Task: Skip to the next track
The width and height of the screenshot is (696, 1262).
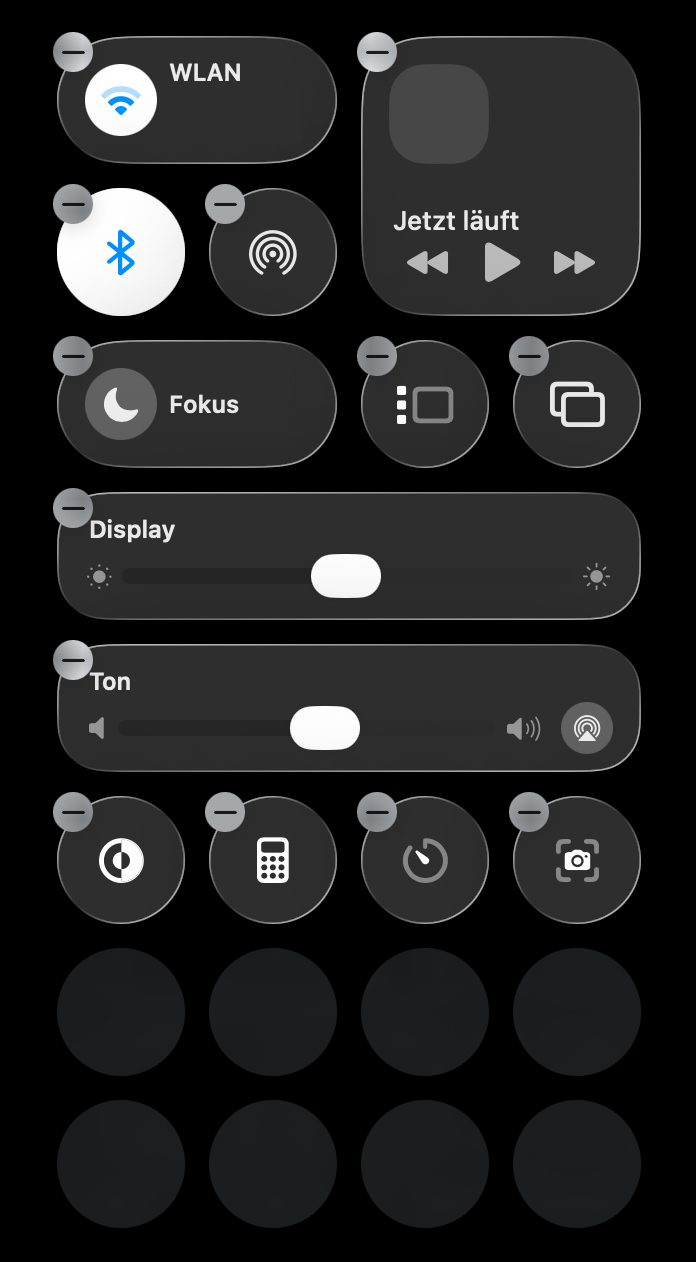Action: (574, 263)
